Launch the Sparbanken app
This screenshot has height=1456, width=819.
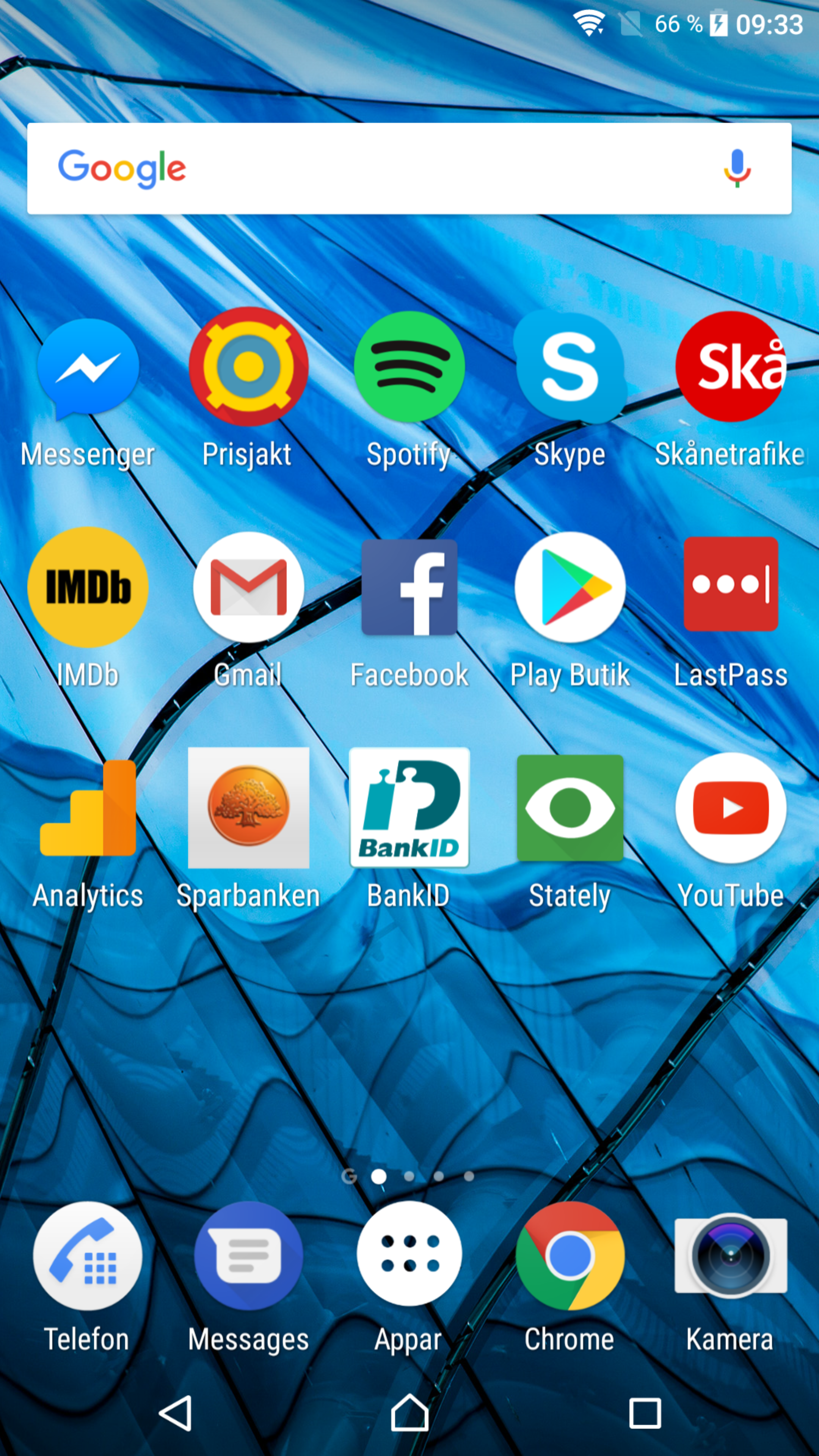pos(248,808)
